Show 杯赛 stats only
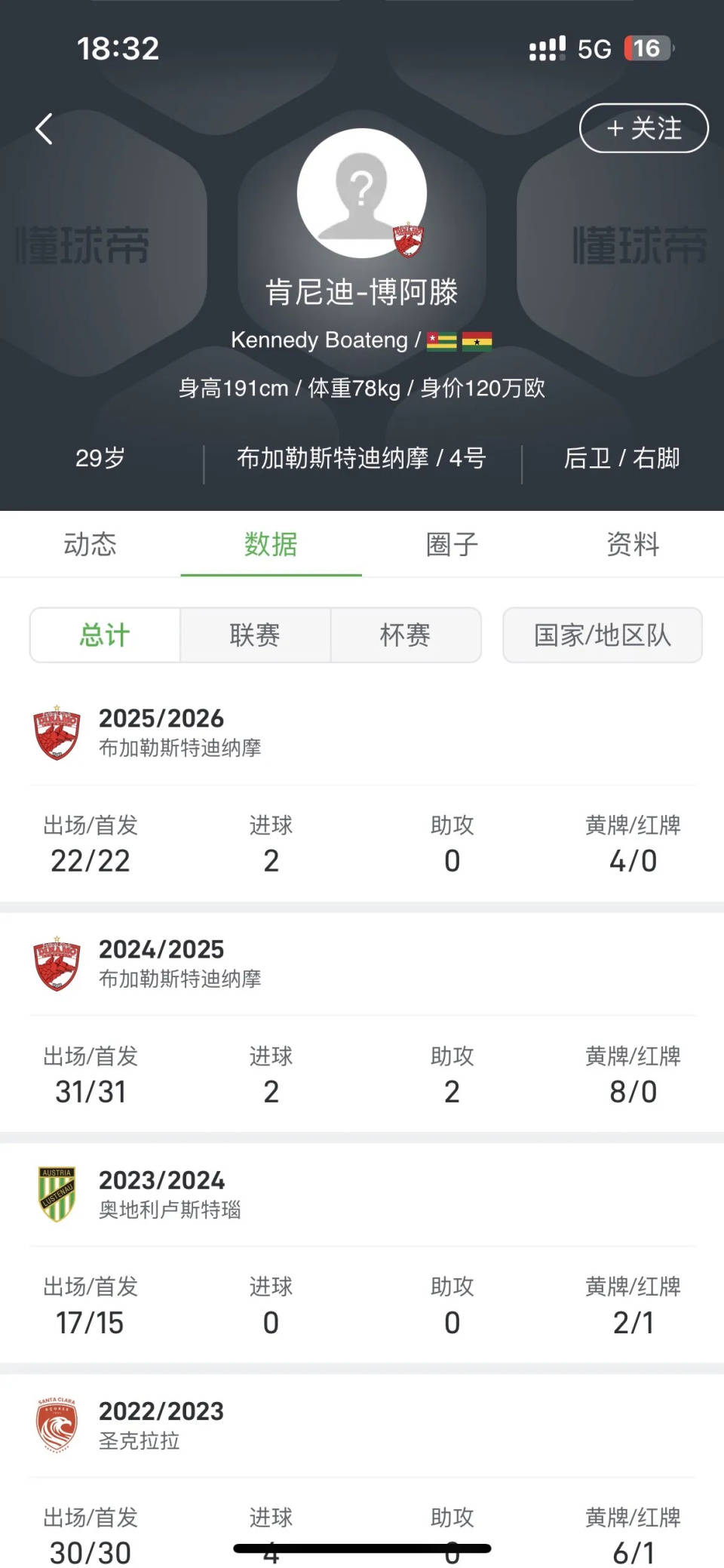Screen dimensions: 724x1568 pos(405,635)
